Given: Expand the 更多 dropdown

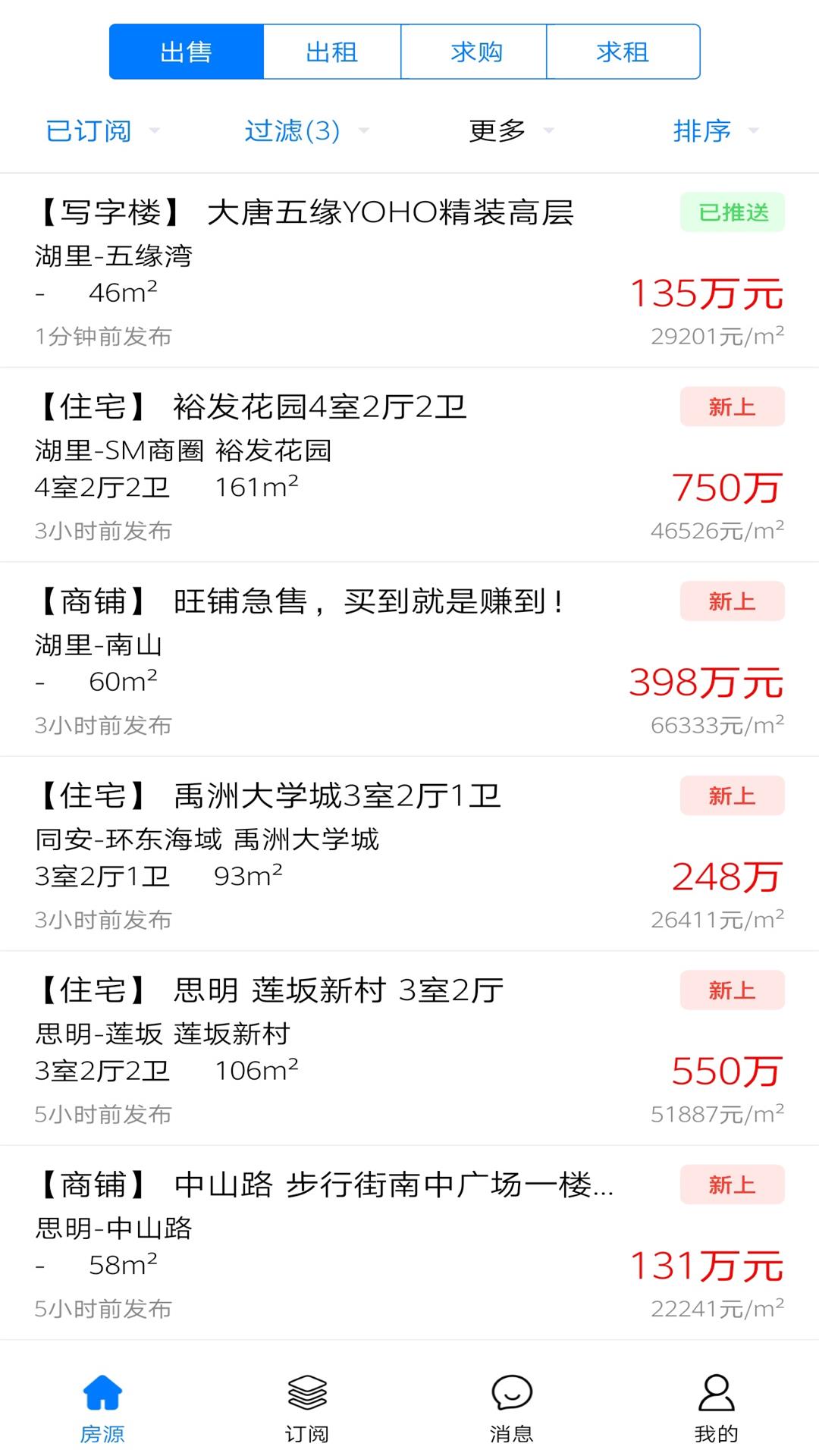Looking at the screenshot, I should point(507,130).
